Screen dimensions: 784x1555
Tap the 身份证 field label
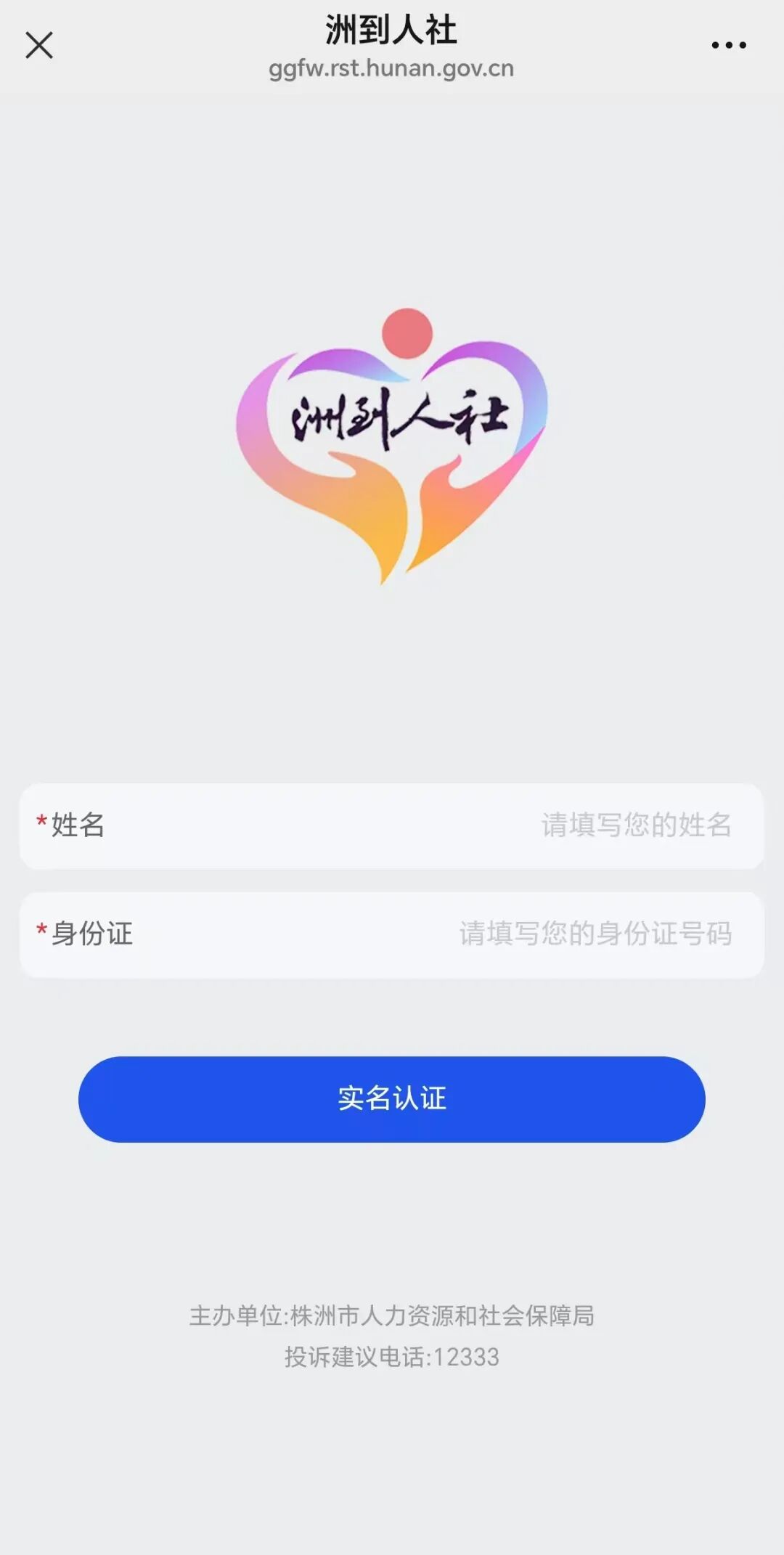91,936
